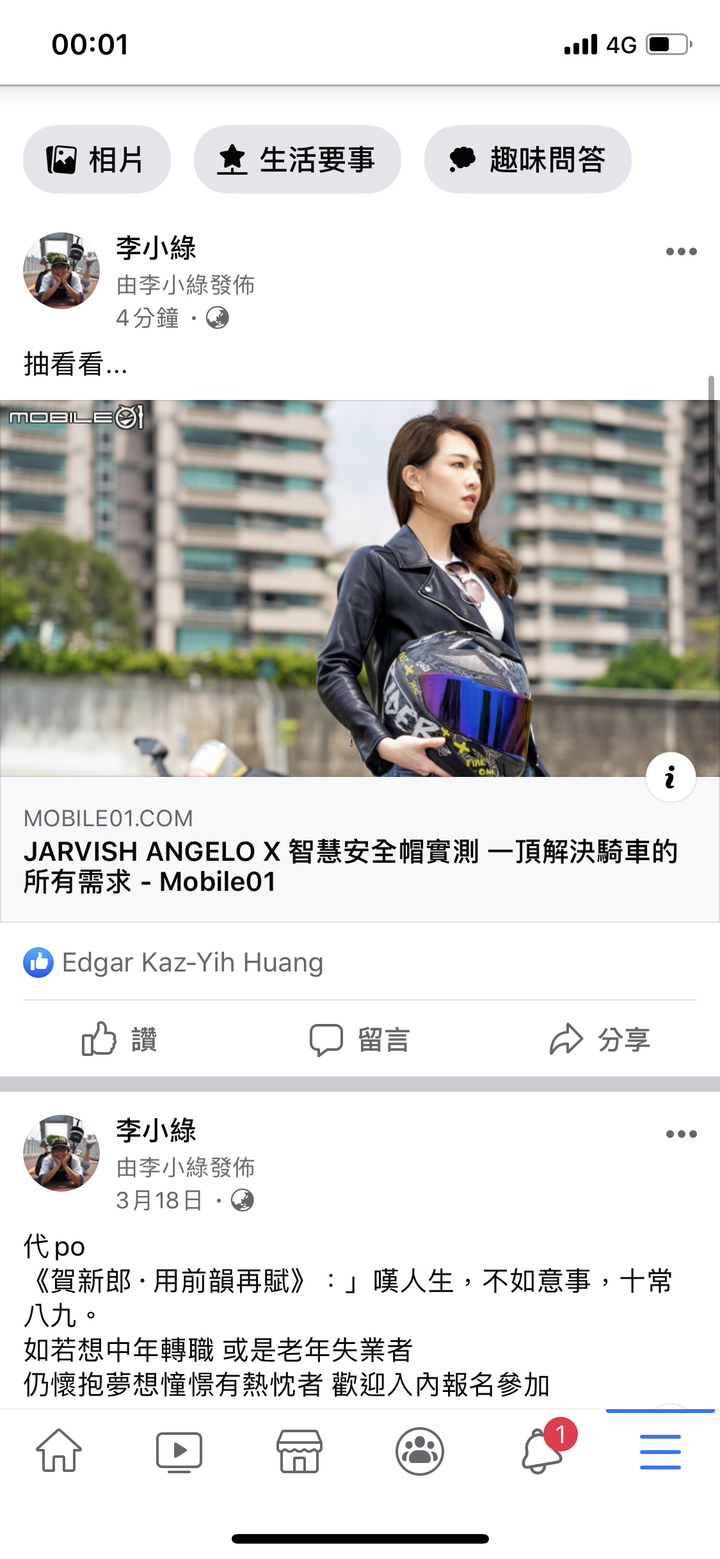This screenshot has height=1559, width=720.
Task: Switch to the Groups tab
Action: pos(420,1451)
